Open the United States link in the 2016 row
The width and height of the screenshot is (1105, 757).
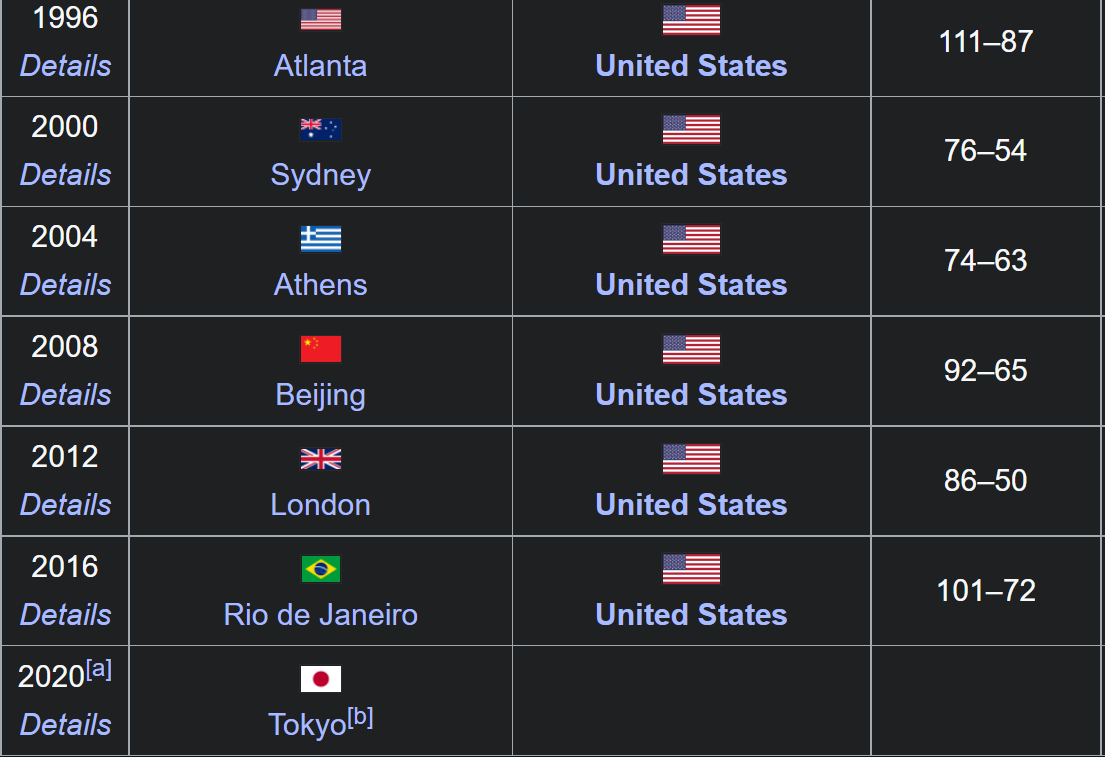pyautogui.click(x=691, y=615)
